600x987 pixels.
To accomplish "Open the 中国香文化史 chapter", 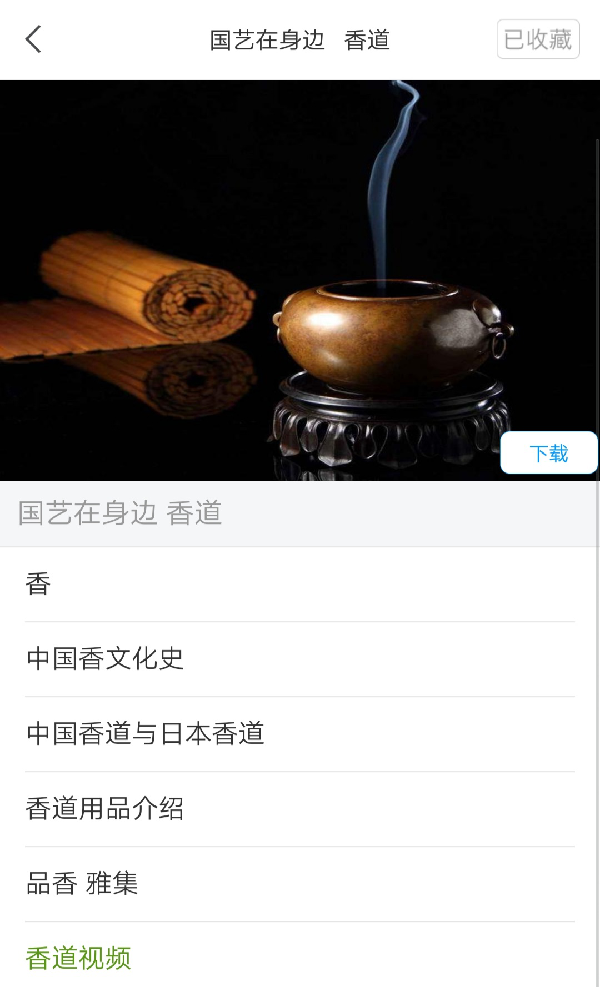I will point(105,659).
